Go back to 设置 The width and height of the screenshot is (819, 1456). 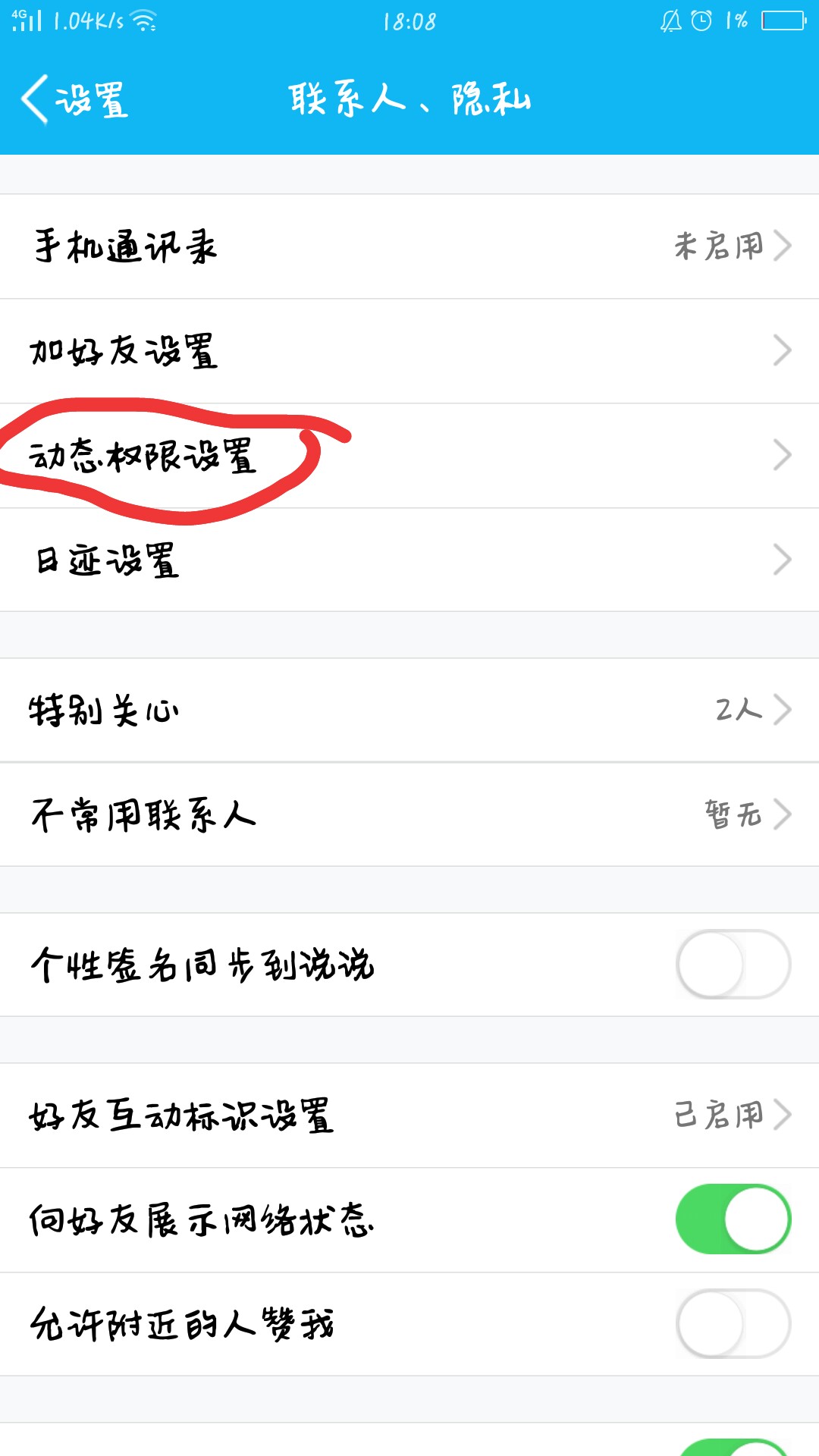click(x=74, y=99)
